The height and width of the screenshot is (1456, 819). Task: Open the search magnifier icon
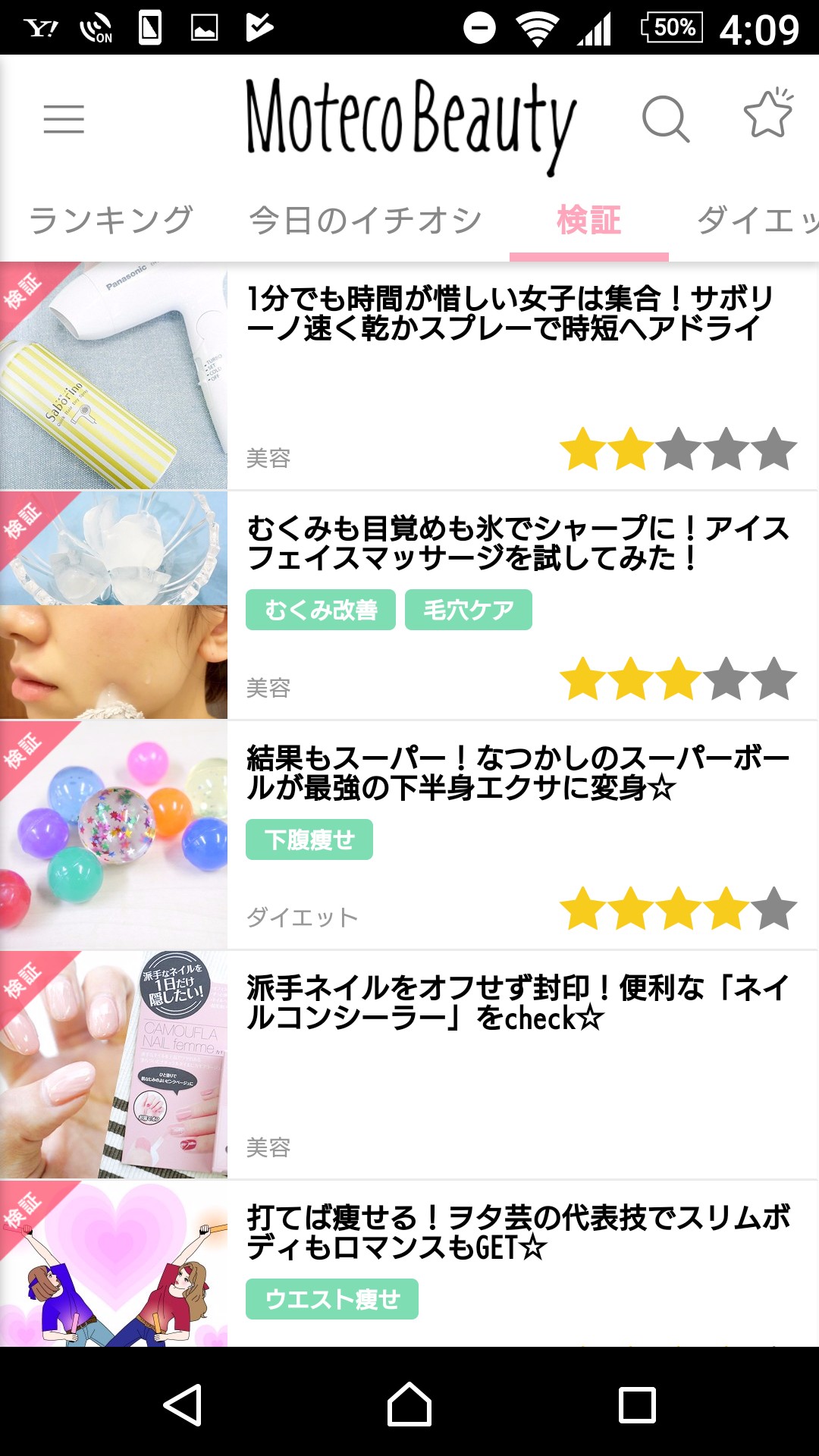click(x=666, y=119)
